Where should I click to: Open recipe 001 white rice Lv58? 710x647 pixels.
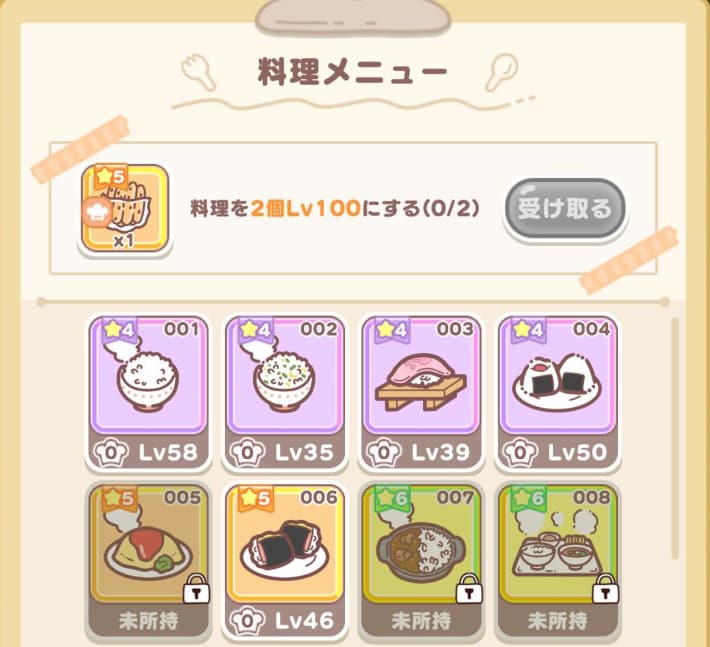(148, 392)
